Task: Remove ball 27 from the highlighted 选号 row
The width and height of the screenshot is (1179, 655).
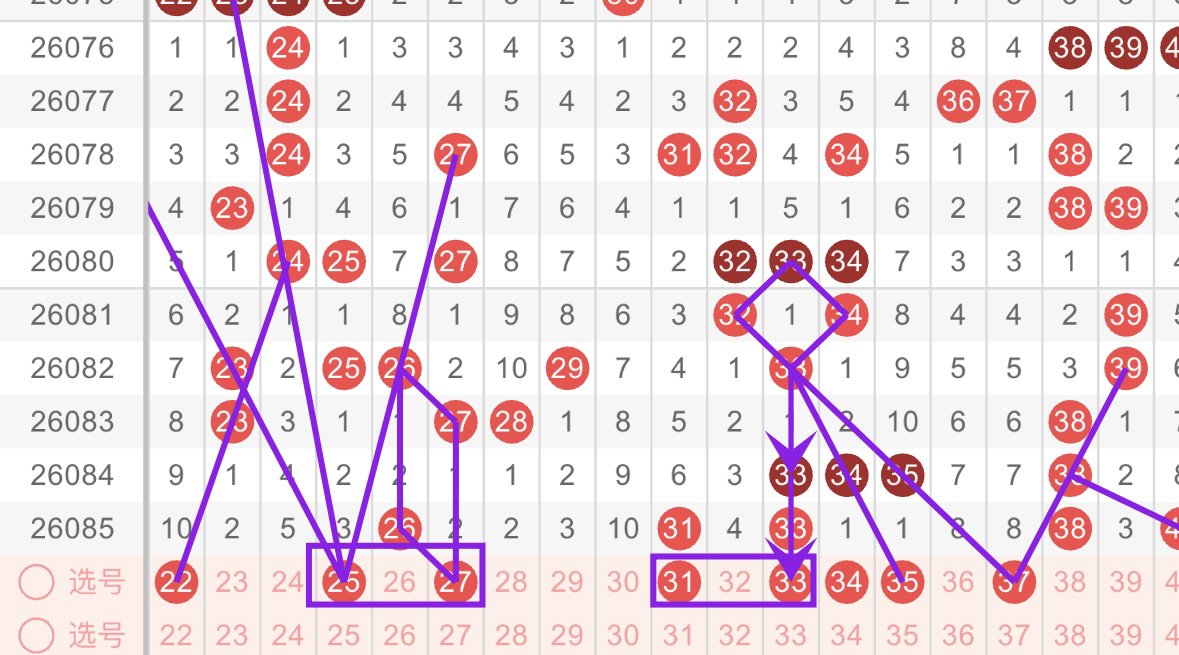Action: pyautogui.click(x=455, y=581)
